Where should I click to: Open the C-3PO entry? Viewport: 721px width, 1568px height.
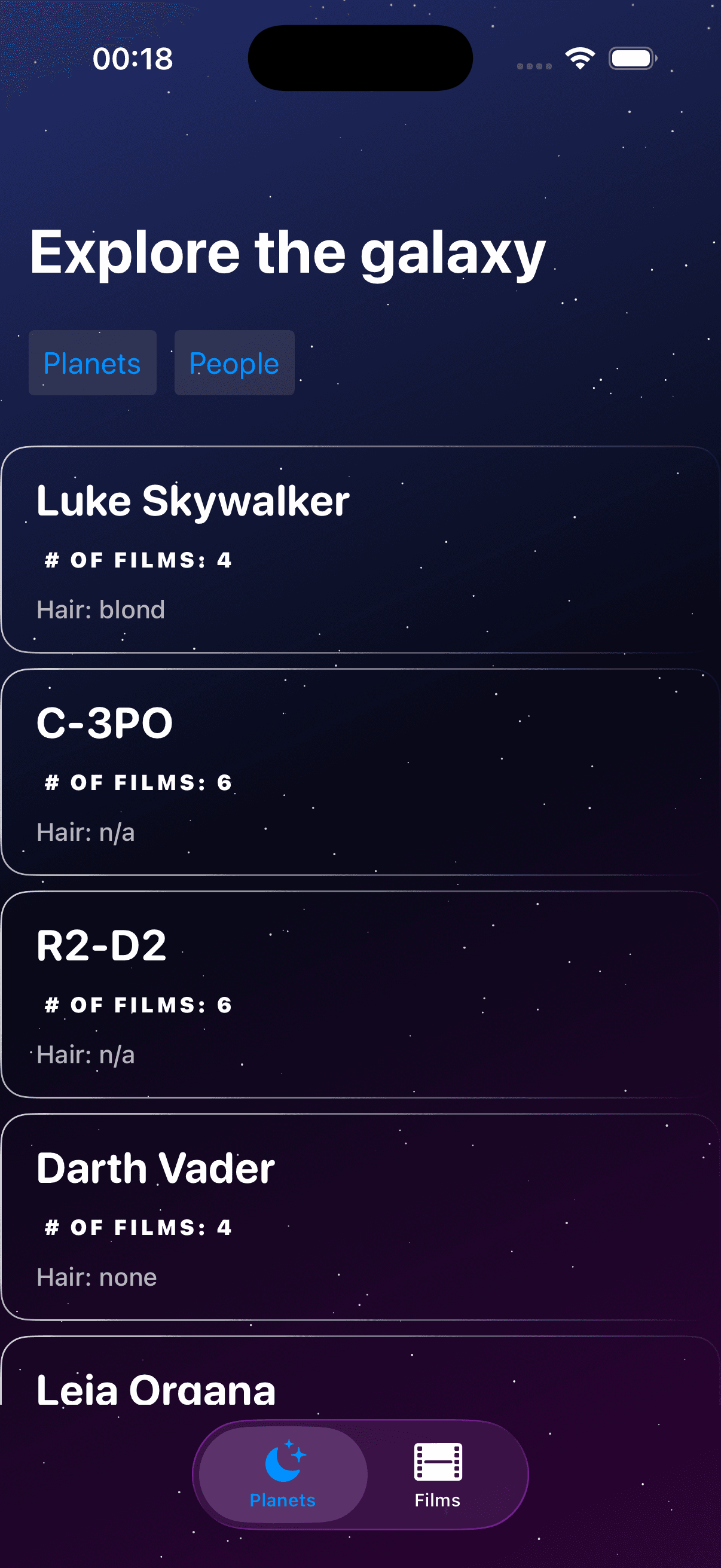click(360, 773)
